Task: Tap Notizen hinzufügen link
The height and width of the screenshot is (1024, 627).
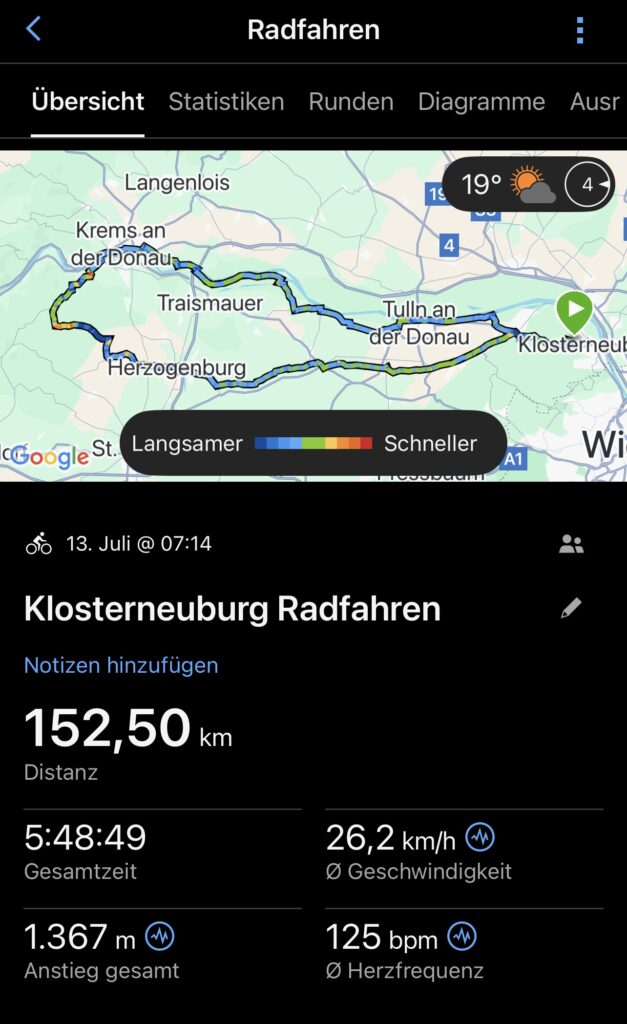Action: pyautogui.click(x=121, y=665)
